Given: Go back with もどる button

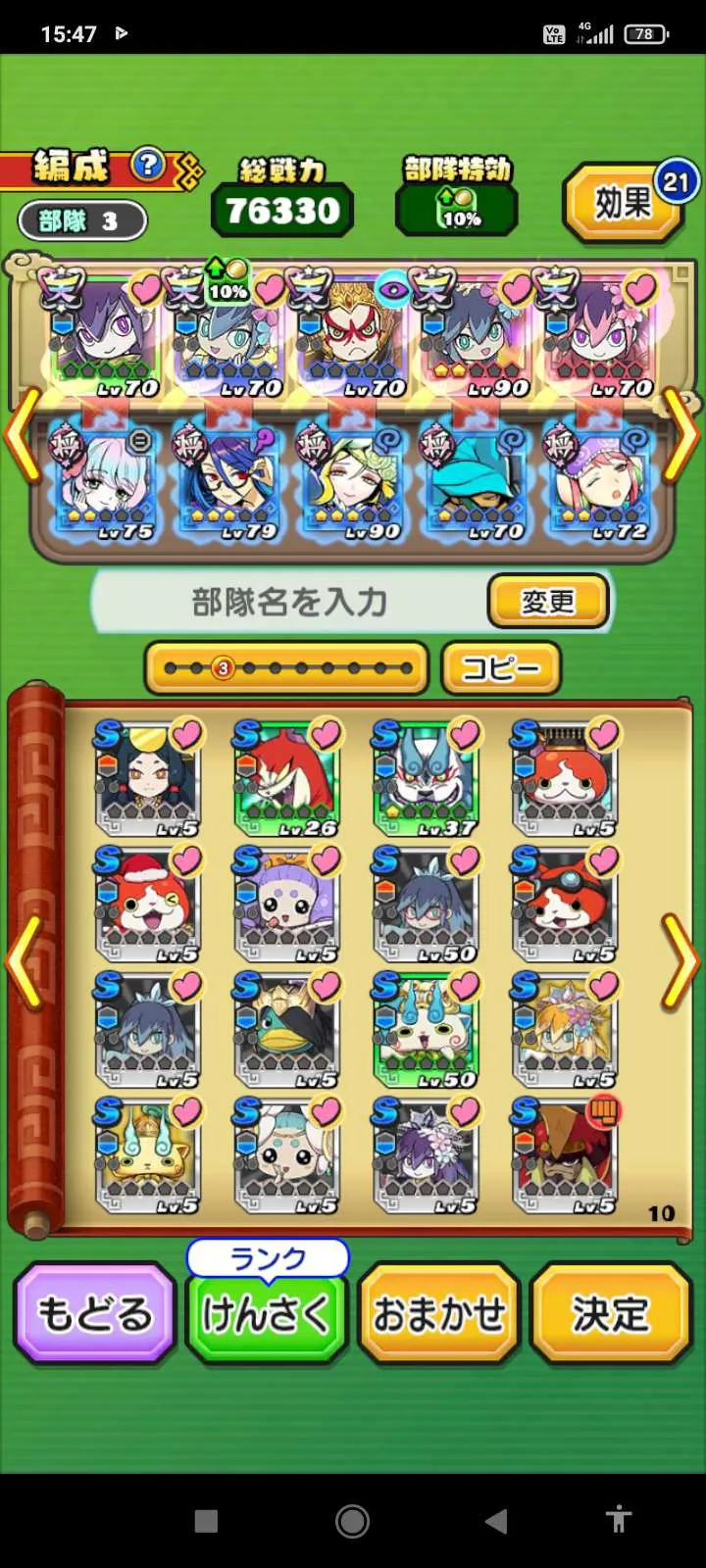Looking at the screenshot, I should point(95,1313).
